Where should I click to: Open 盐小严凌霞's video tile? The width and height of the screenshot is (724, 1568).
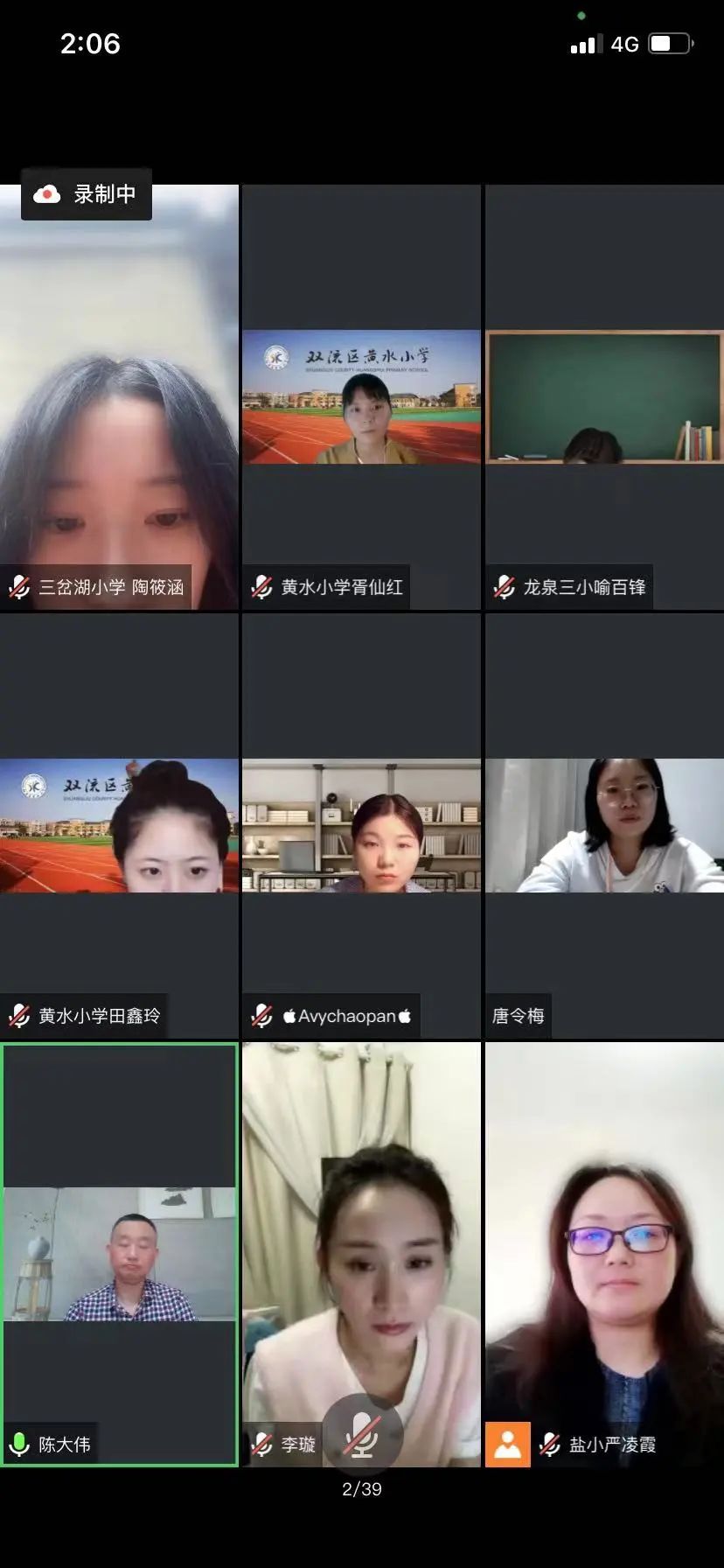(x=604, y=1253)
